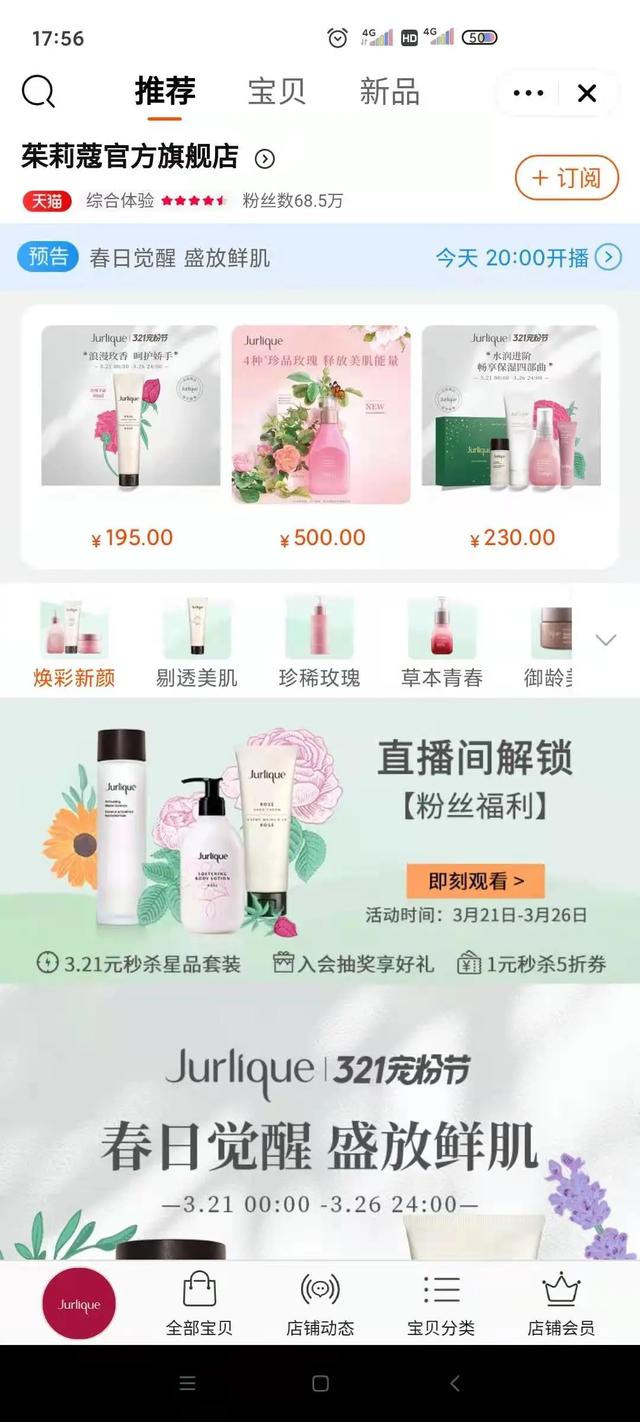
Task: Open 宝贝分类 product categories
Action: click(x=441, y=1304)
